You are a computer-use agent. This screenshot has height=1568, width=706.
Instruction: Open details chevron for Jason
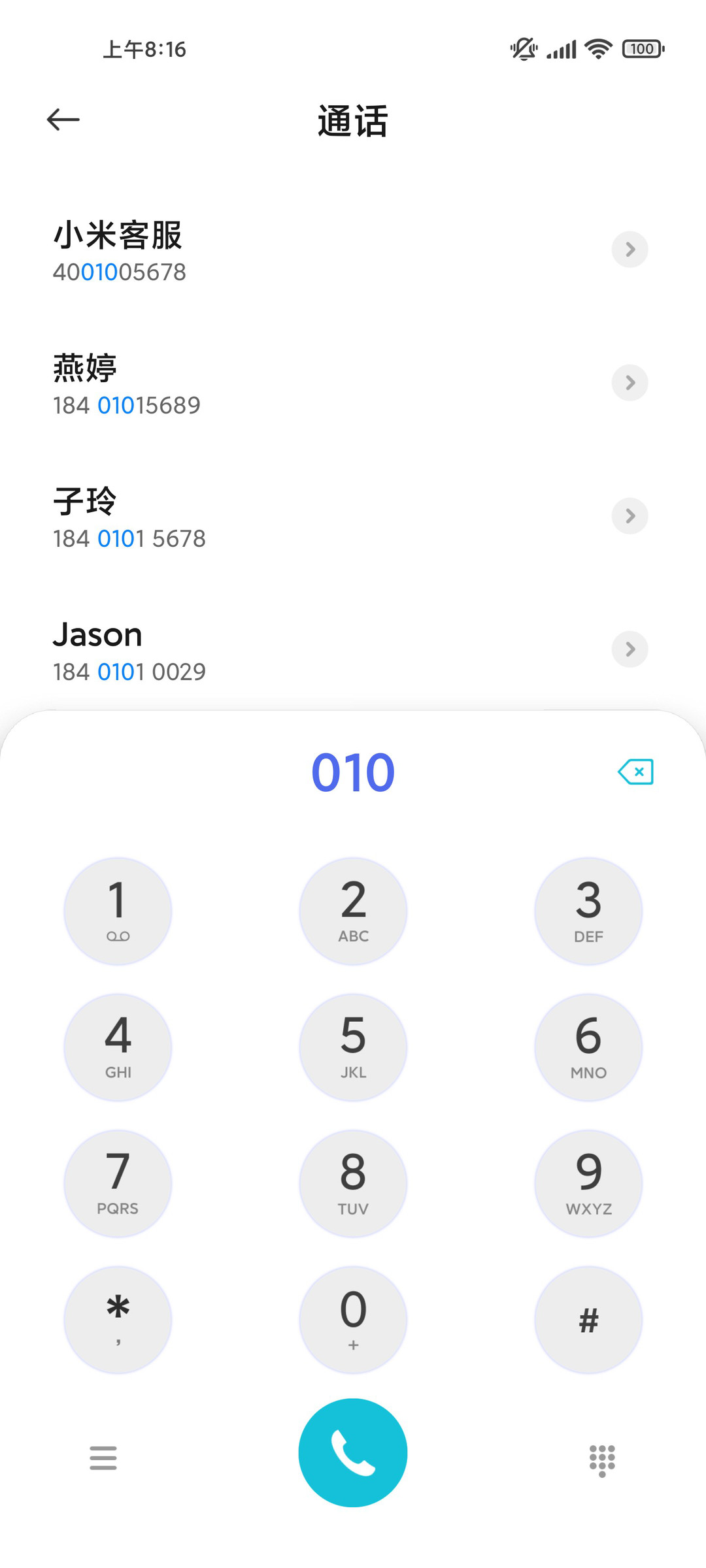point(630,649)
